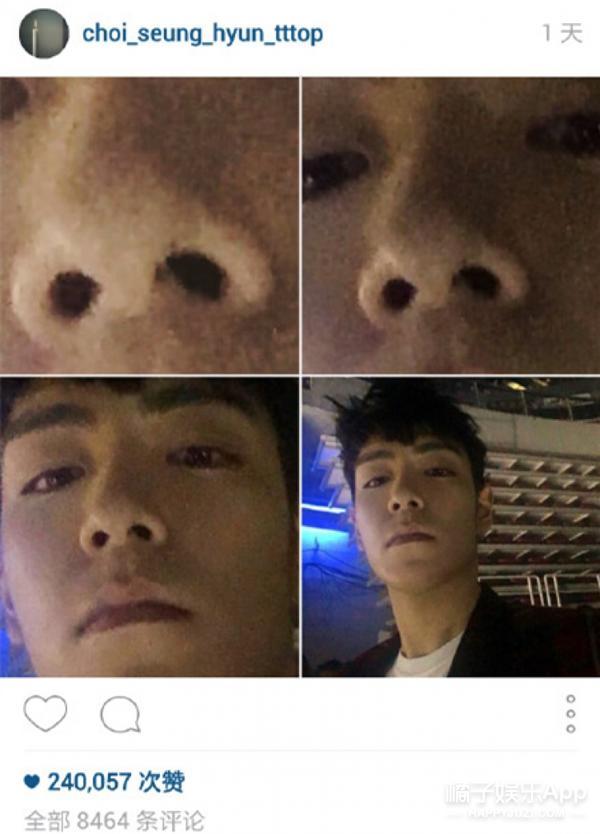This screenshot has width=600, height=834.
Task: Like this post with the heart icon
Action: tap(45, 714)
